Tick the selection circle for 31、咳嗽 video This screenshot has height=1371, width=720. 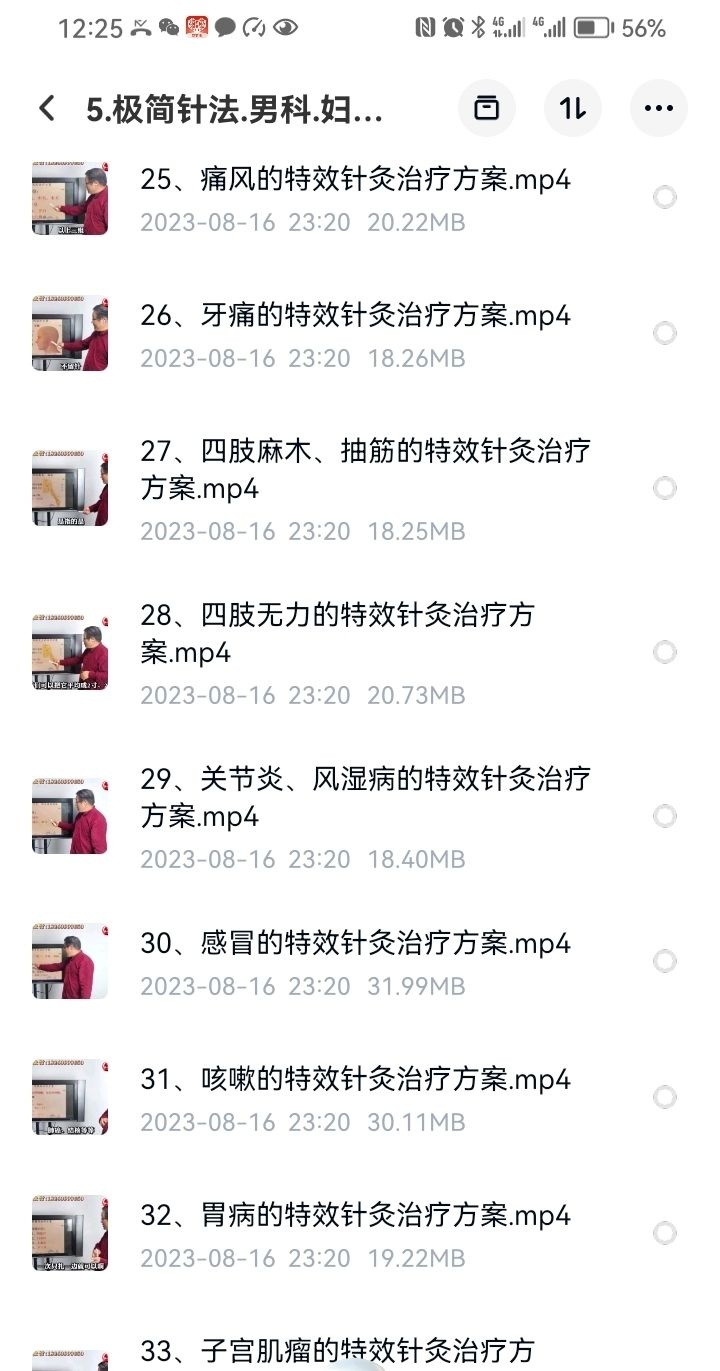point(665,1097)
